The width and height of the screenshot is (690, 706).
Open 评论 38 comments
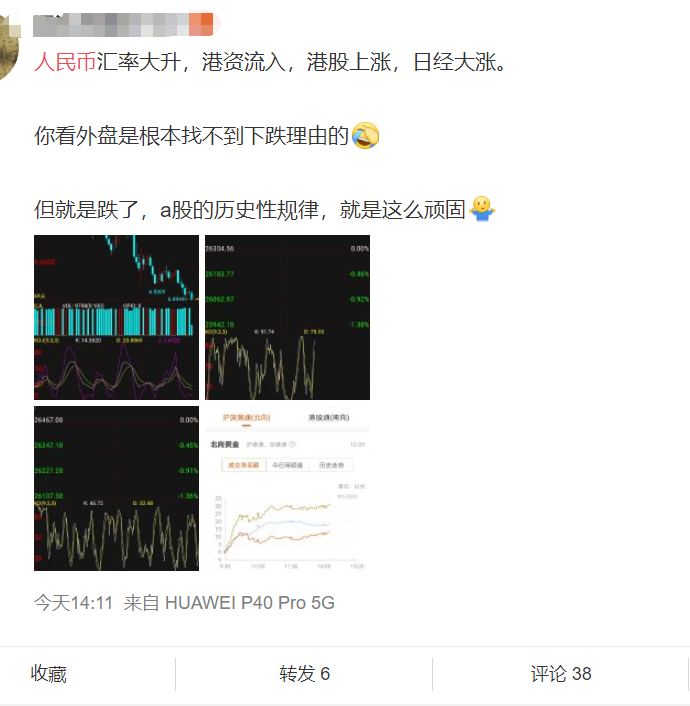click(561, 674)
